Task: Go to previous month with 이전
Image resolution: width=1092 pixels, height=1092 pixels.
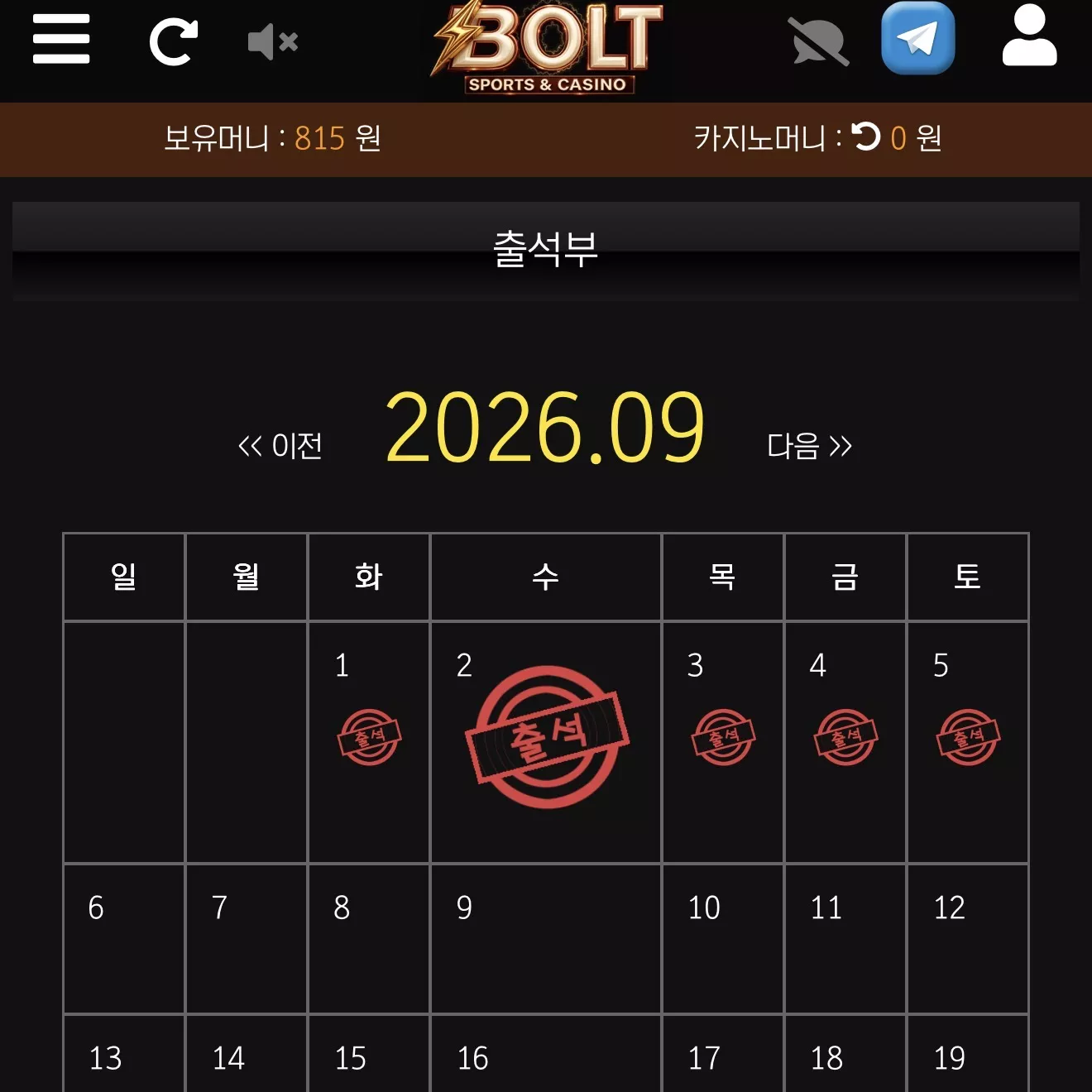Action: [280, 446]
